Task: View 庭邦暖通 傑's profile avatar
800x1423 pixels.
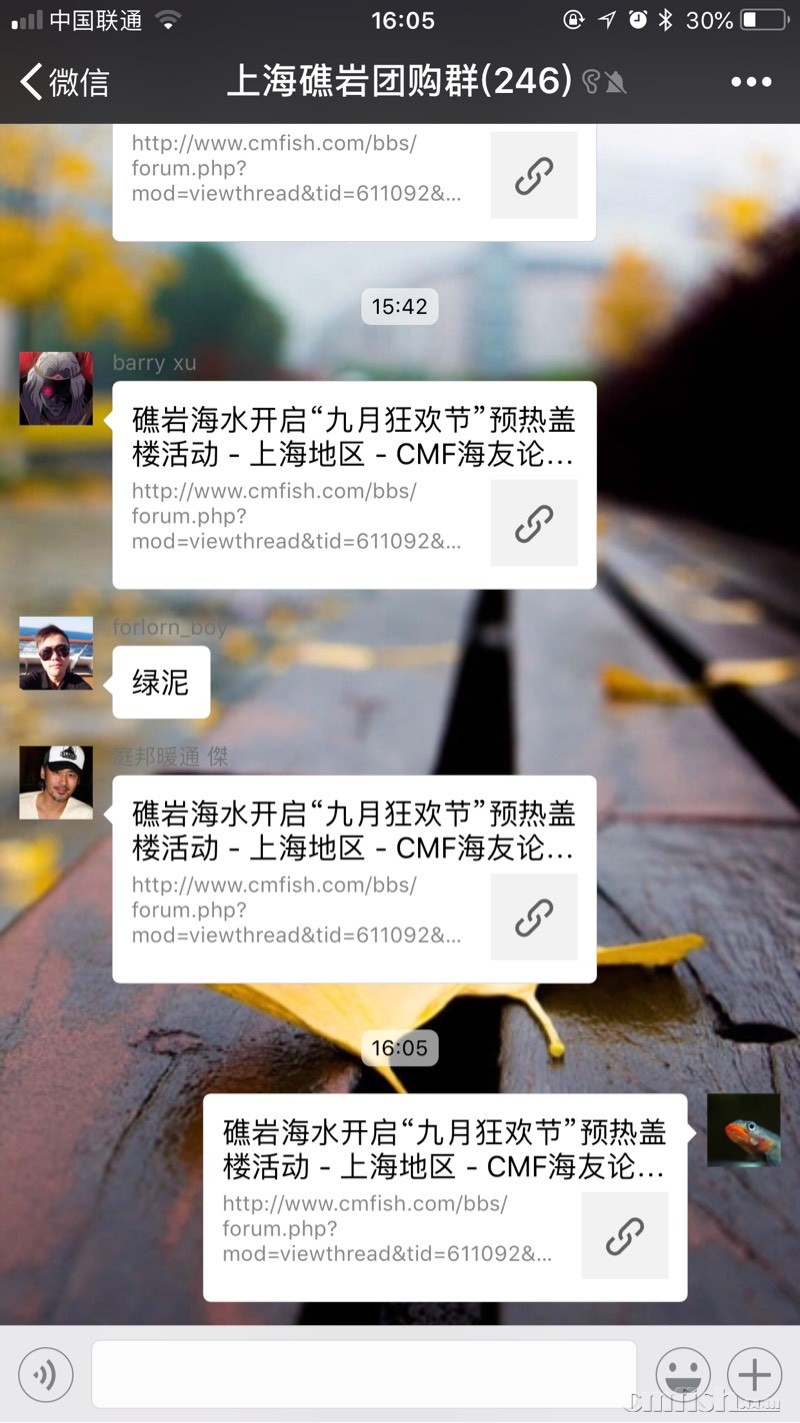Action: point(56,783)
